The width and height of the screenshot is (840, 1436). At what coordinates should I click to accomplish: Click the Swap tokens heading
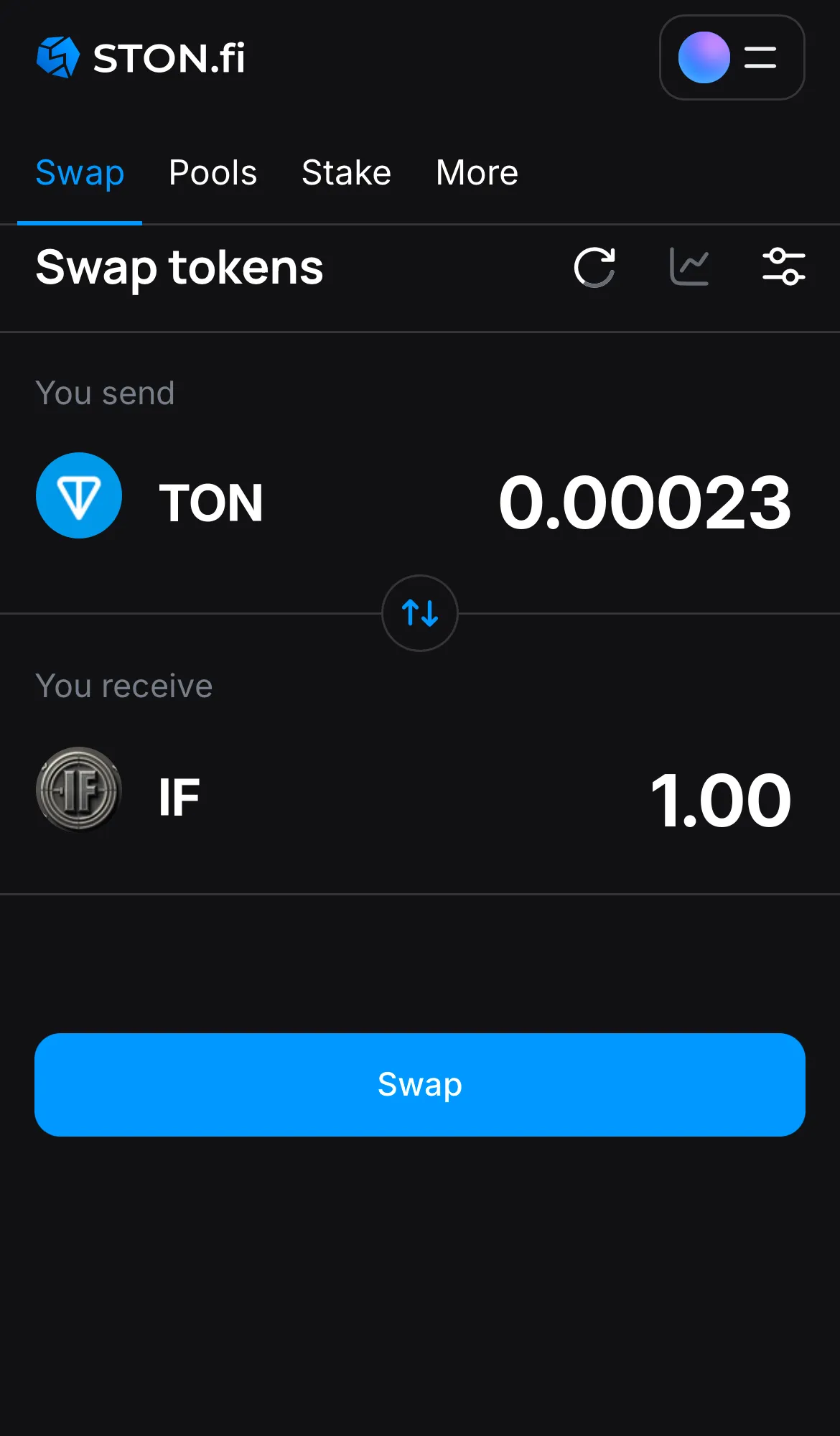[179, 267]
